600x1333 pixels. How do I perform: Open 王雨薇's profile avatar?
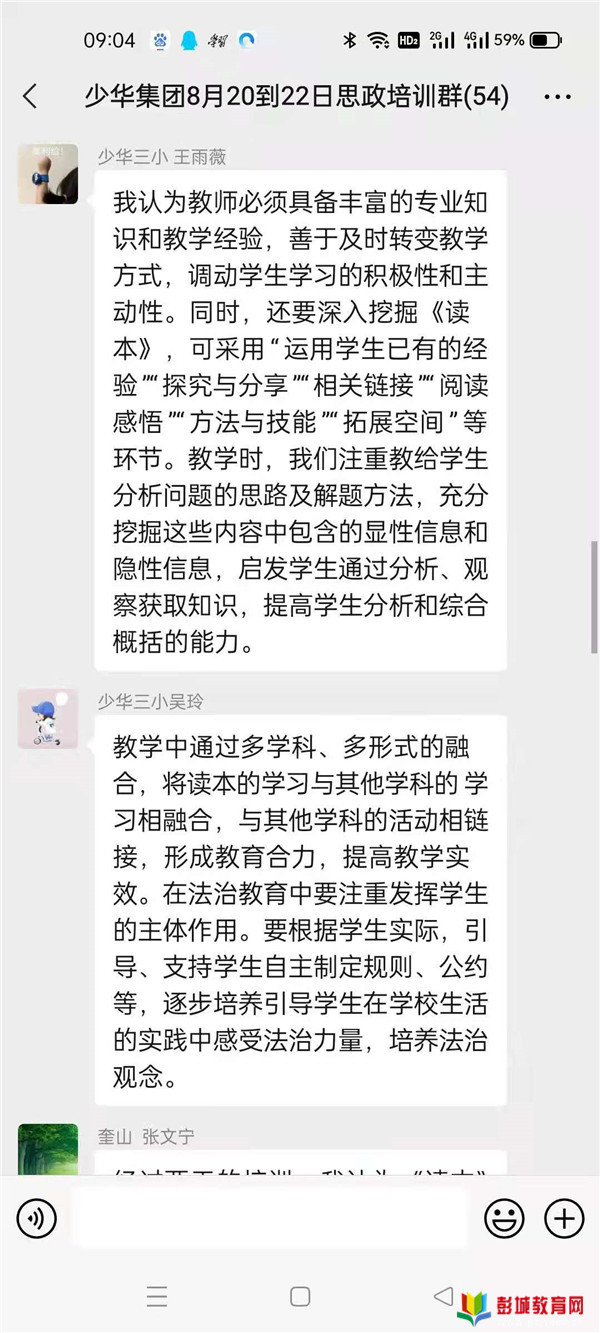point(48,173)
